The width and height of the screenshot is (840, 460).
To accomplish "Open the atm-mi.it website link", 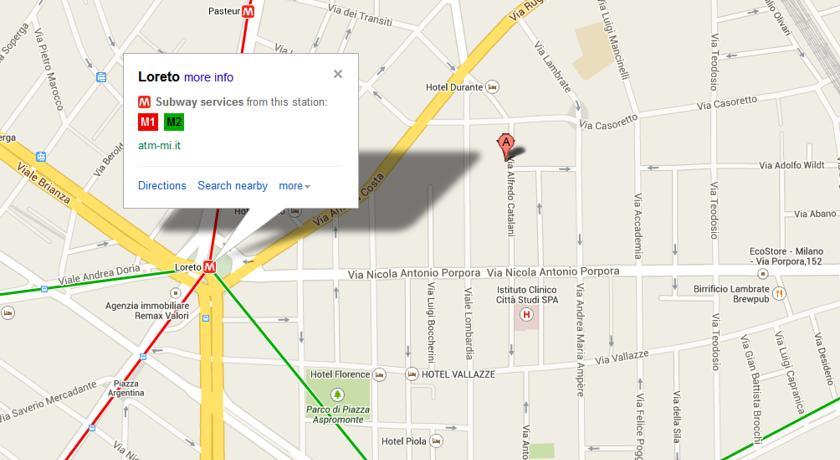I will (x=159, y=146).
